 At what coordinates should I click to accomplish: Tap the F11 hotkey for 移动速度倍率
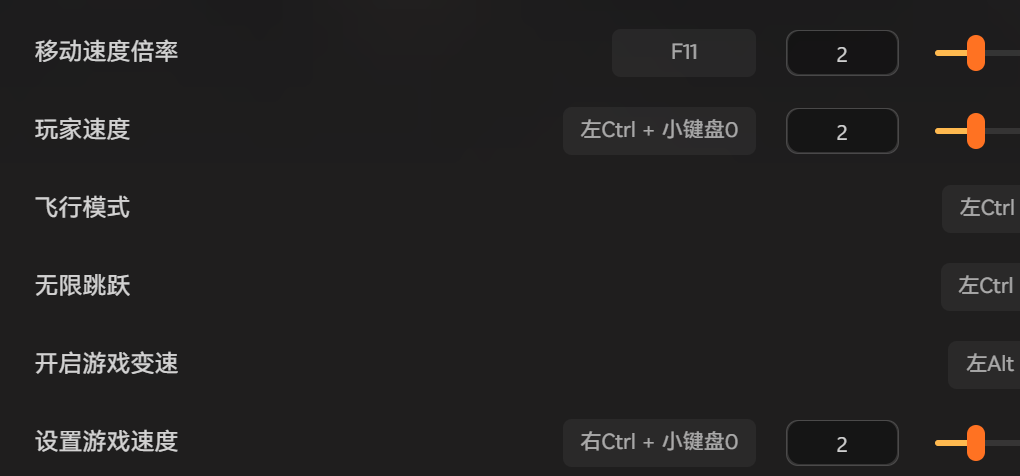684,53
